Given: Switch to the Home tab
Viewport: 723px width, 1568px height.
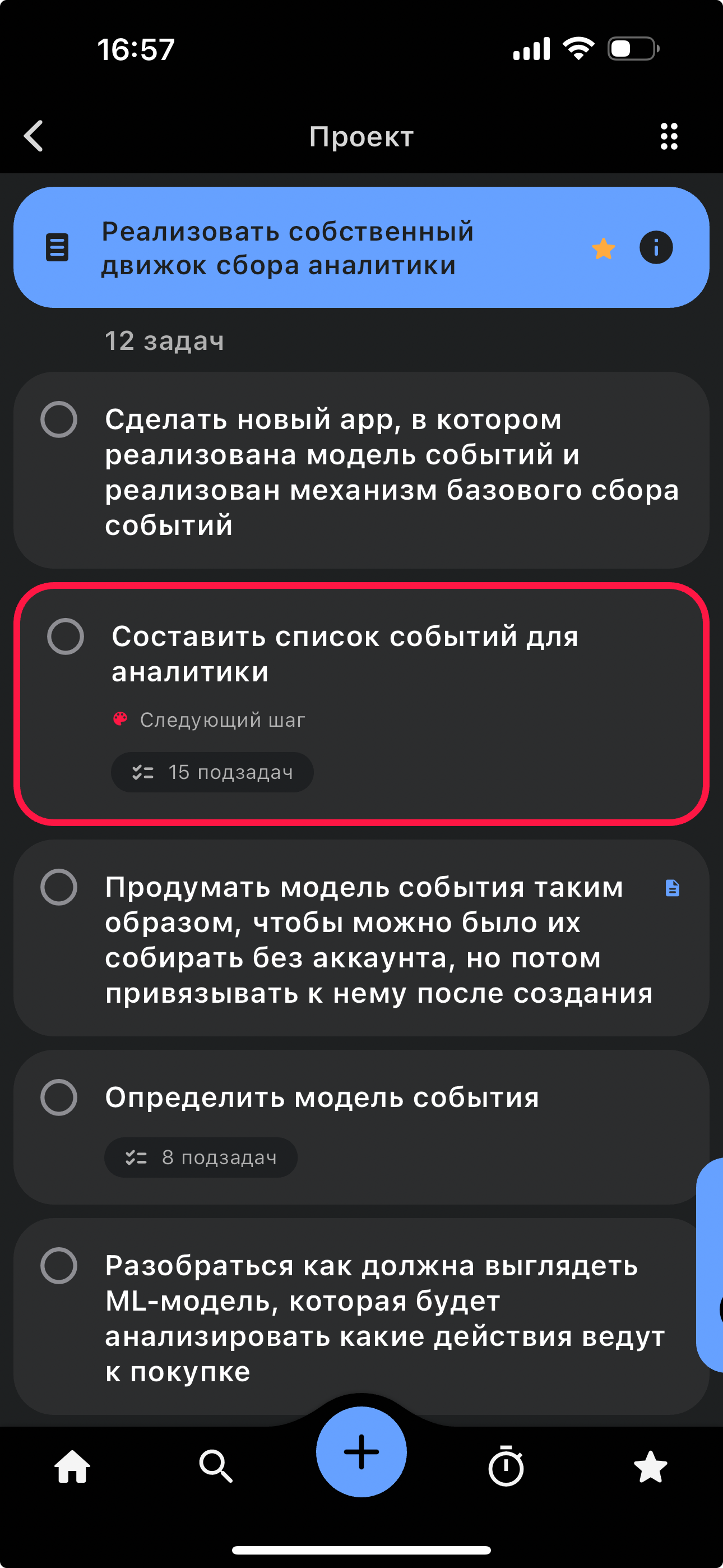Looking at the screenshot, I should point(72,1466).
